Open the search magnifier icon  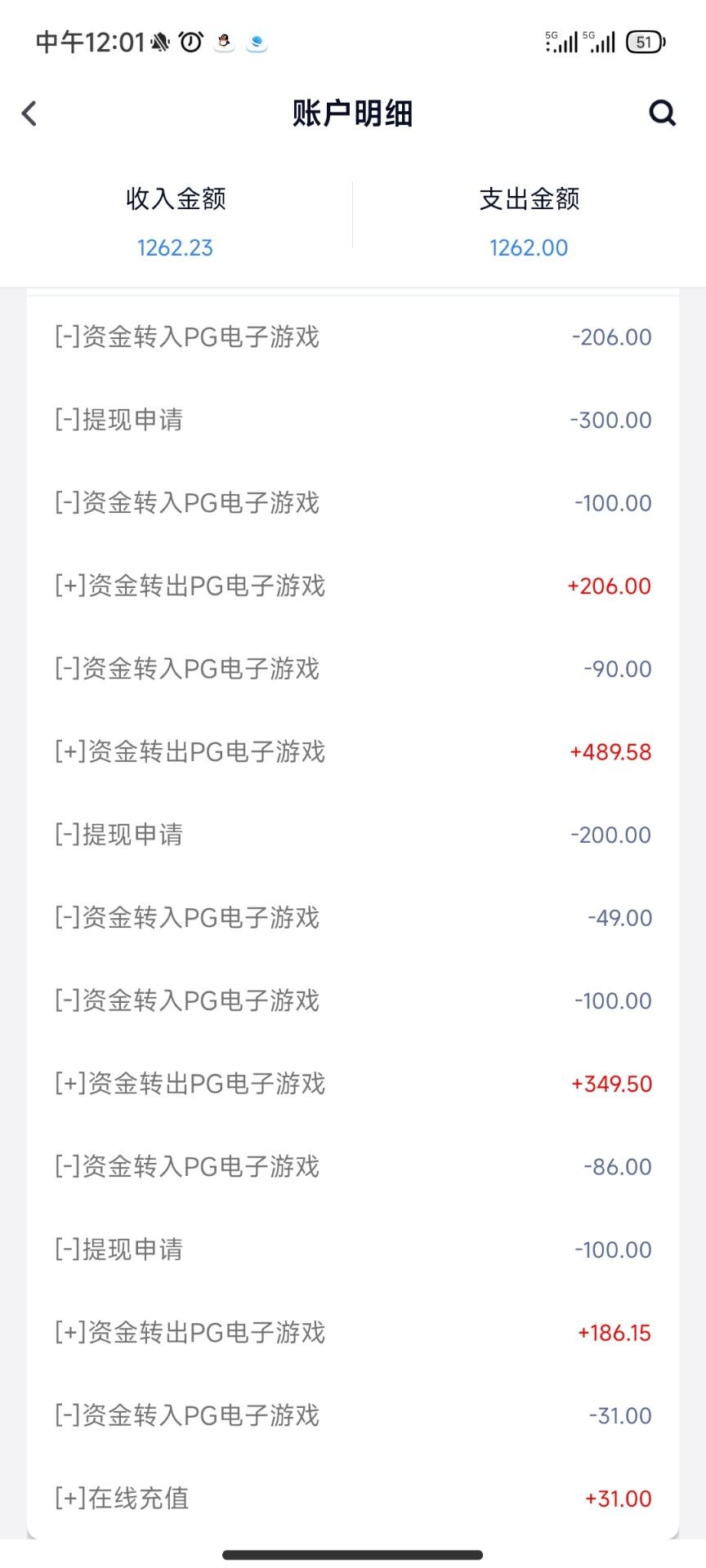pos(662,113)
